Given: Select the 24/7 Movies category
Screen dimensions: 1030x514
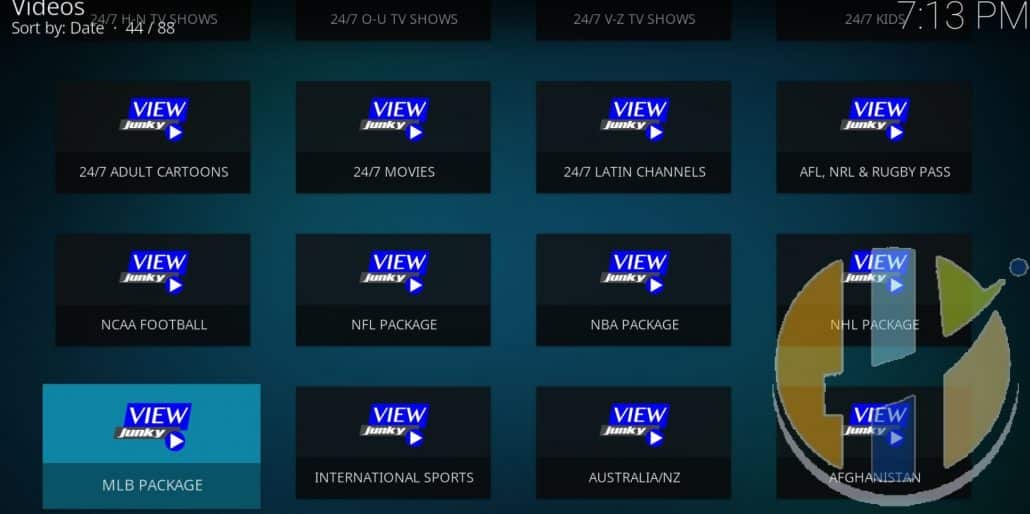Looking at the screenshot, I should pyautogui.click(x=393, y=137).
